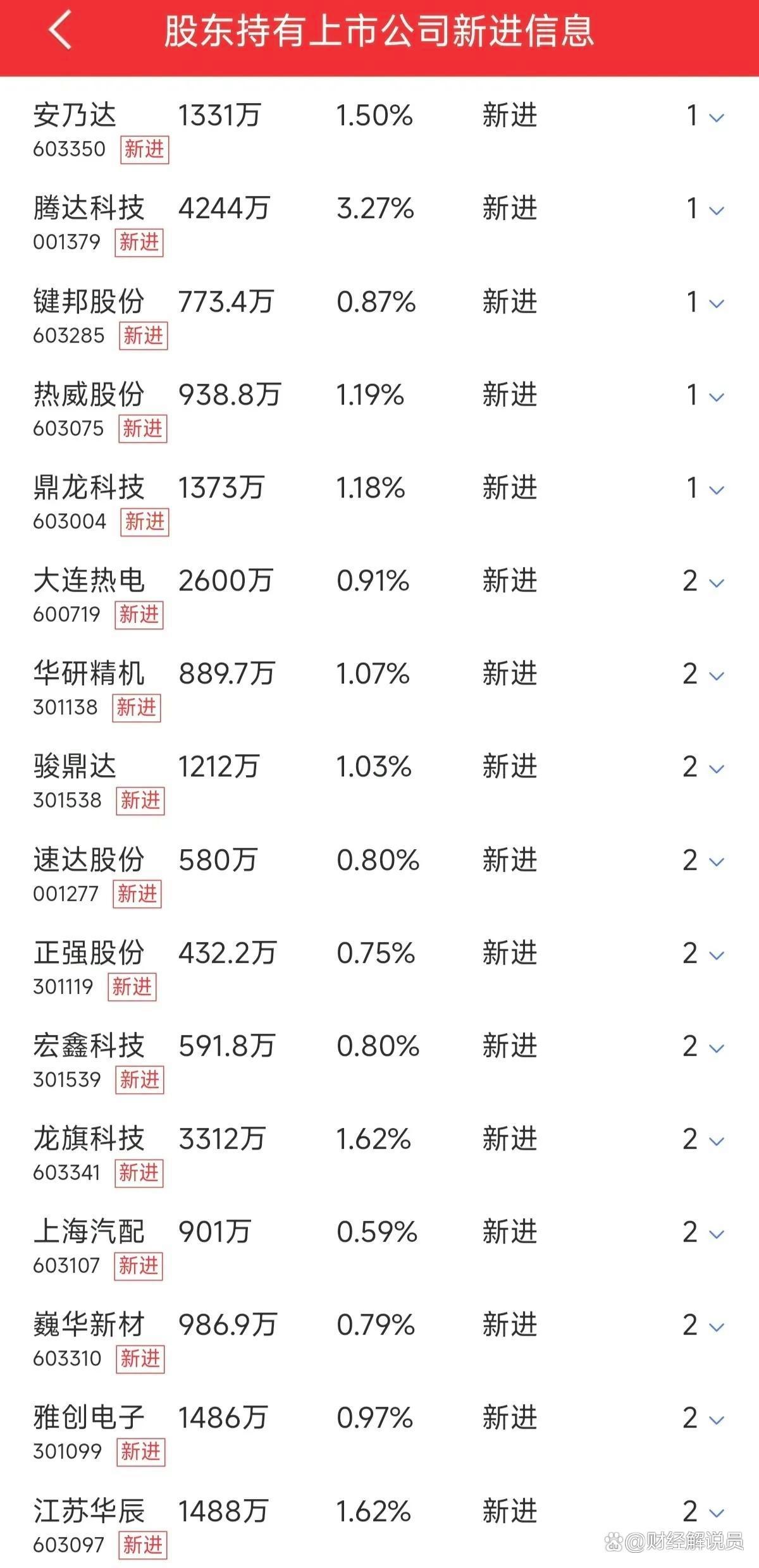Expand the 巍华新材 row chevron
759x1568 pixels.
click(717, 1327)
